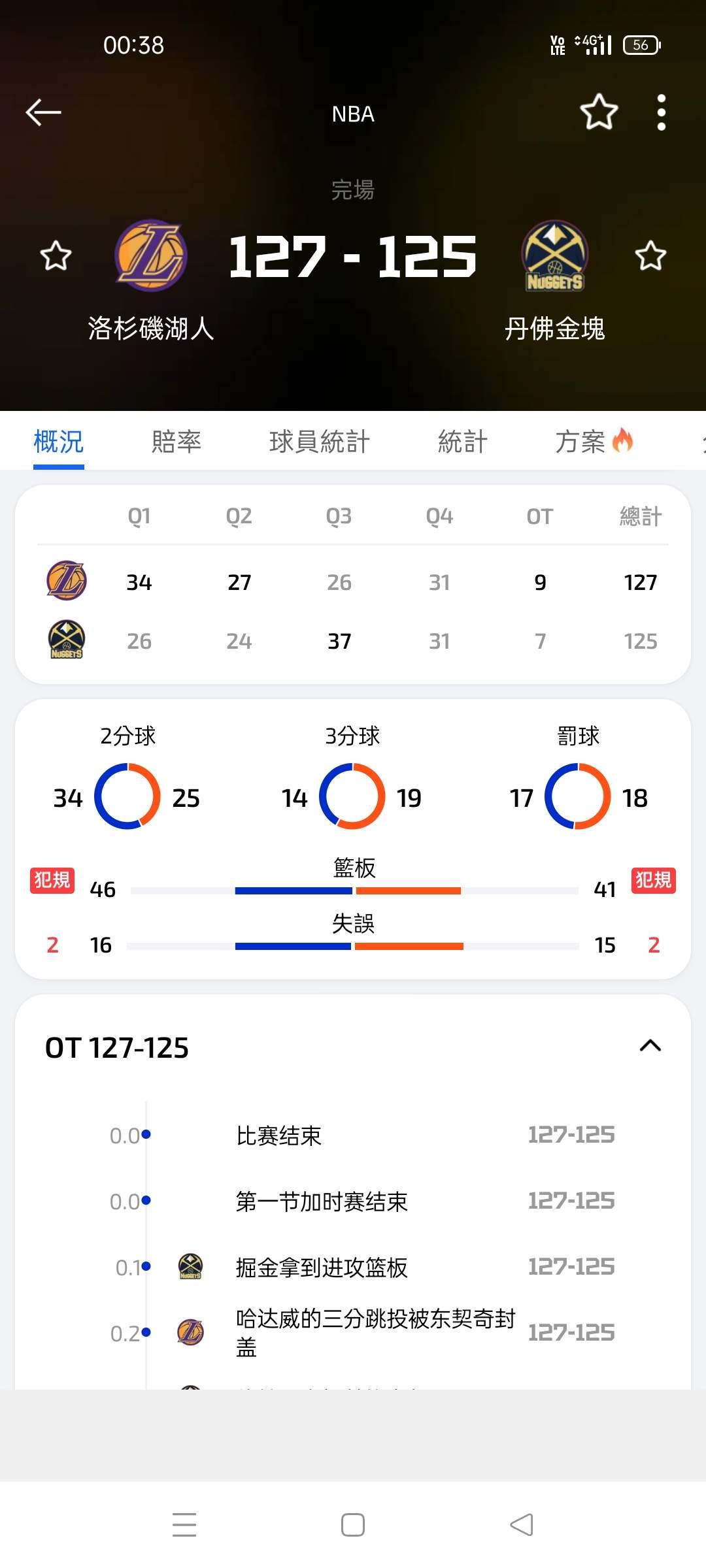Switch to the 球員統計 tab
The image size is (706, 1568).
[320, 442]
